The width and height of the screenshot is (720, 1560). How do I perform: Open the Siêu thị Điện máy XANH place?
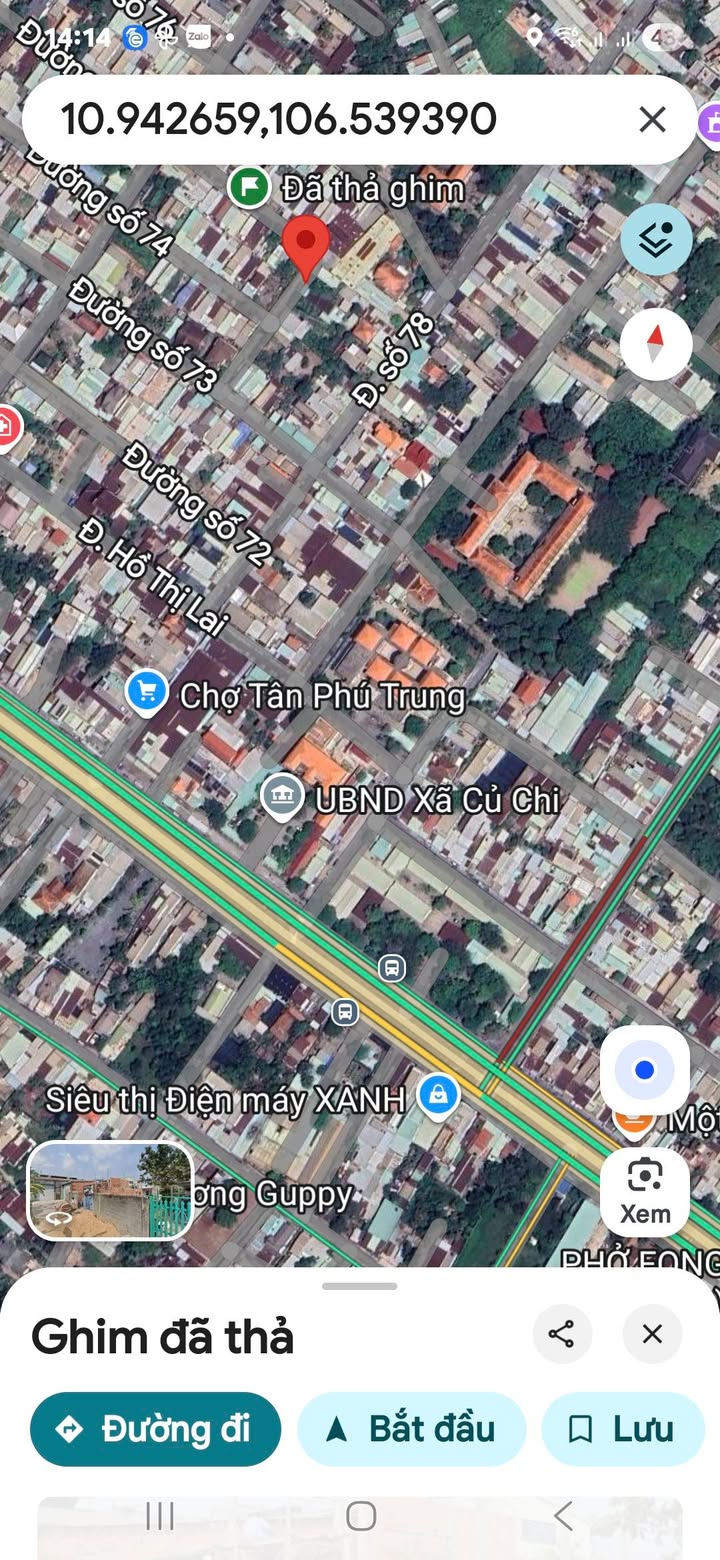point(438,1096)
